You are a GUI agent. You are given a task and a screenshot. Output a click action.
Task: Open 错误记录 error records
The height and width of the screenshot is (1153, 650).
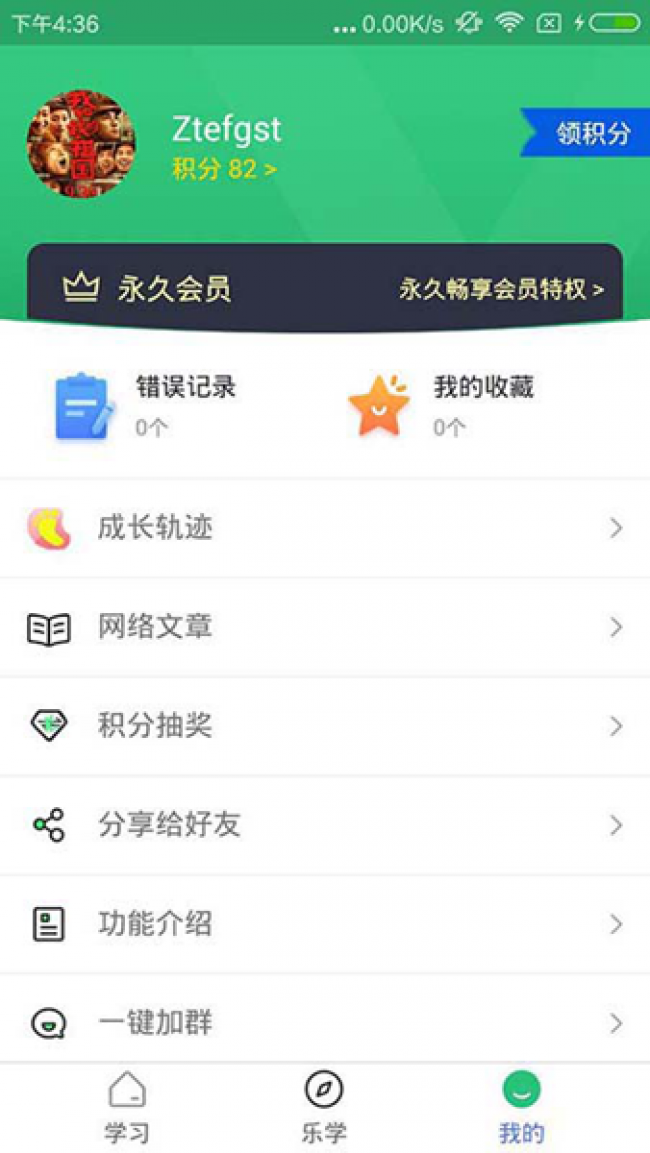pyautogui.click(x=147, y=406)
